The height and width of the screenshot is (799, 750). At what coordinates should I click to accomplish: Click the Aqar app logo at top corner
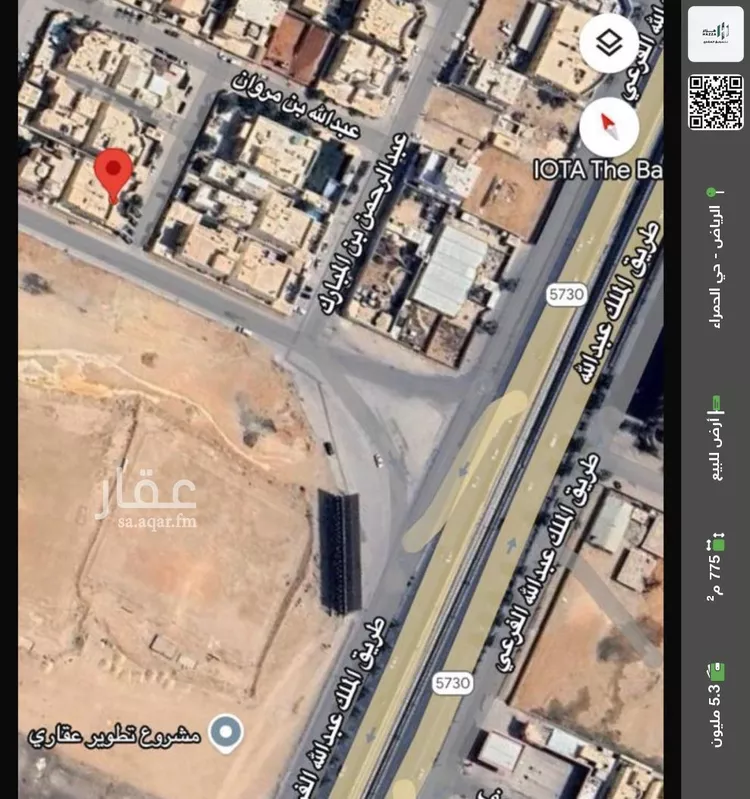click(x=714, y=33)
